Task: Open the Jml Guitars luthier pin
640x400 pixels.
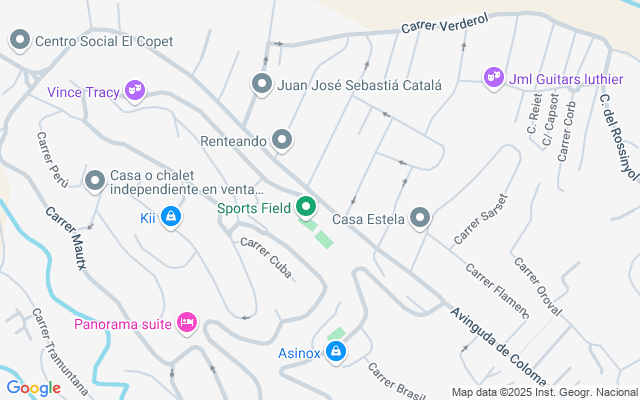Action: coord(492,76)
